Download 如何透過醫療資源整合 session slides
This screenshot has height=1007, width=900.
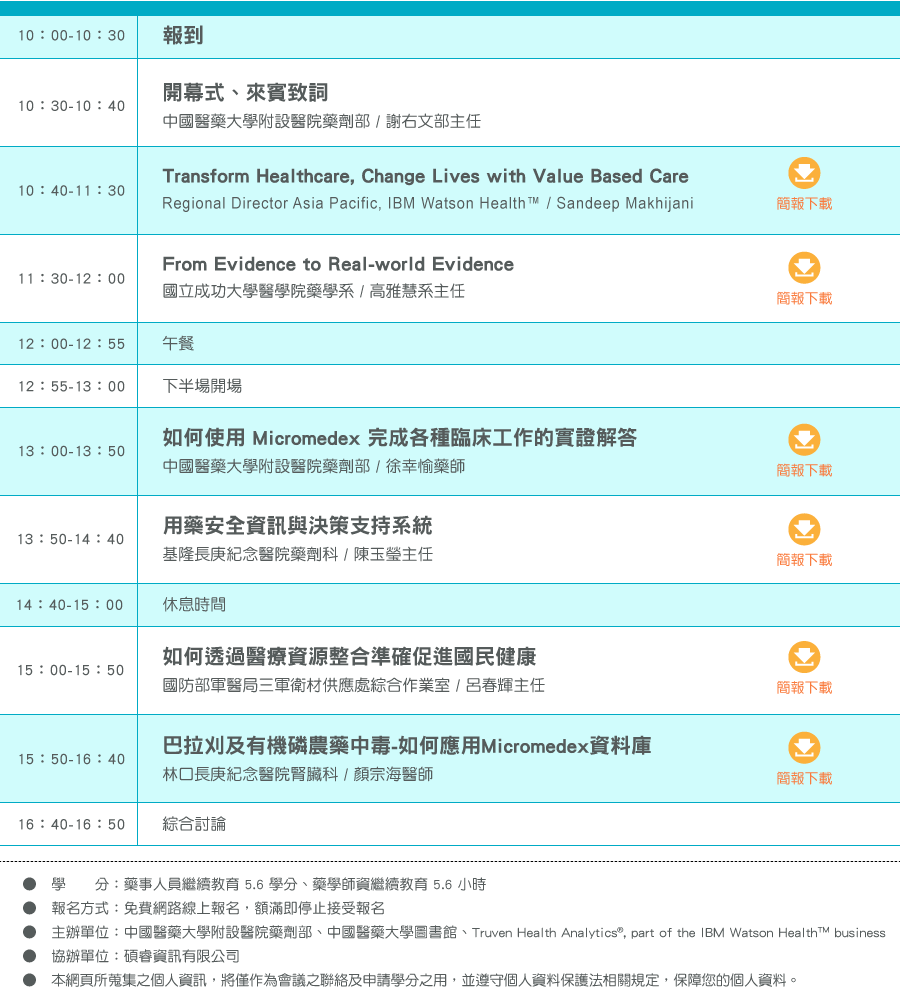pos(804,658)
